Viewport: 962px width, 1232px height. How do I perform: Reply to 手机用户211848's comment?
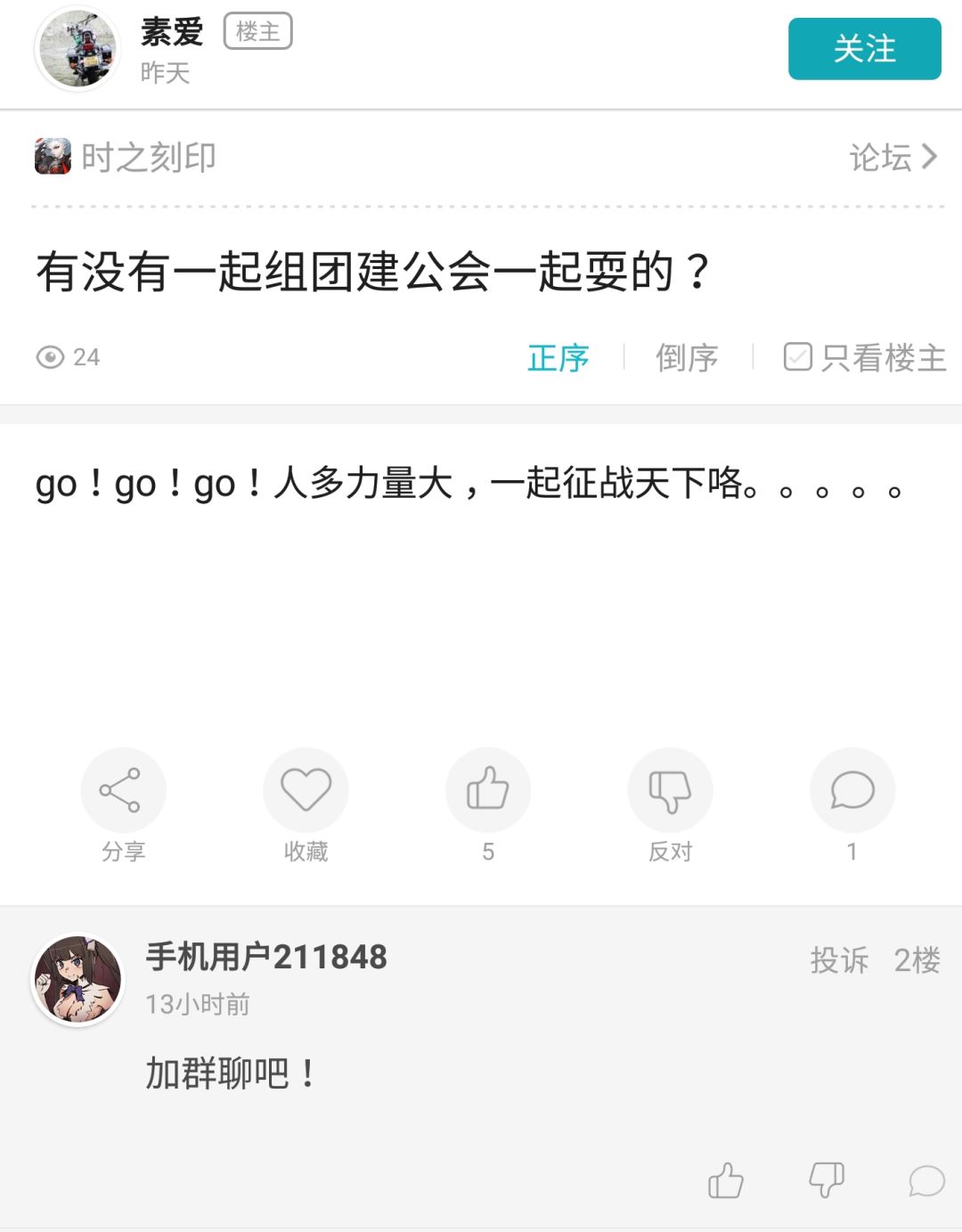tap(926, 1181)
